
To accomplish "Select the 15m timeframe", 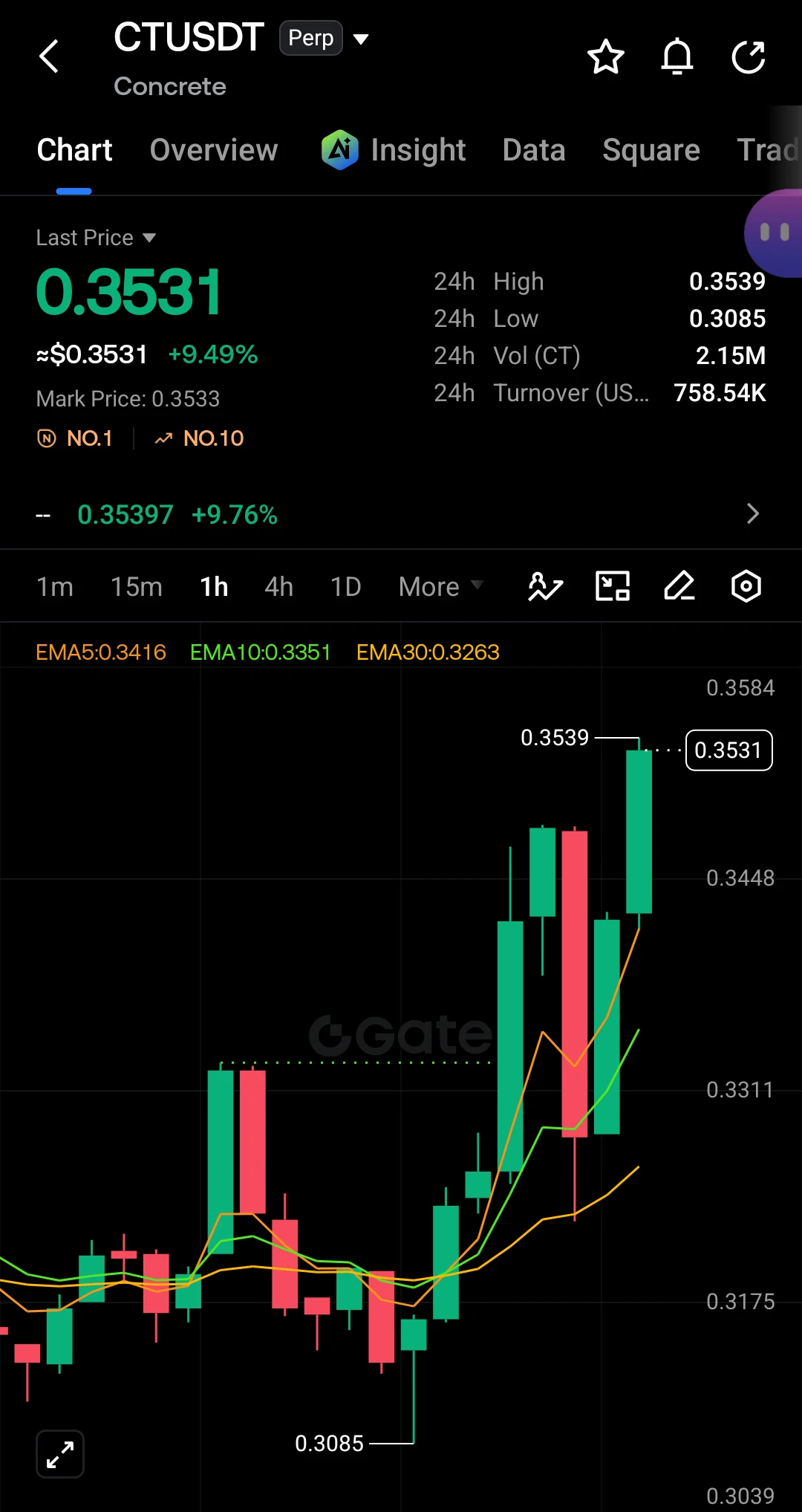I will pos(137,587).
